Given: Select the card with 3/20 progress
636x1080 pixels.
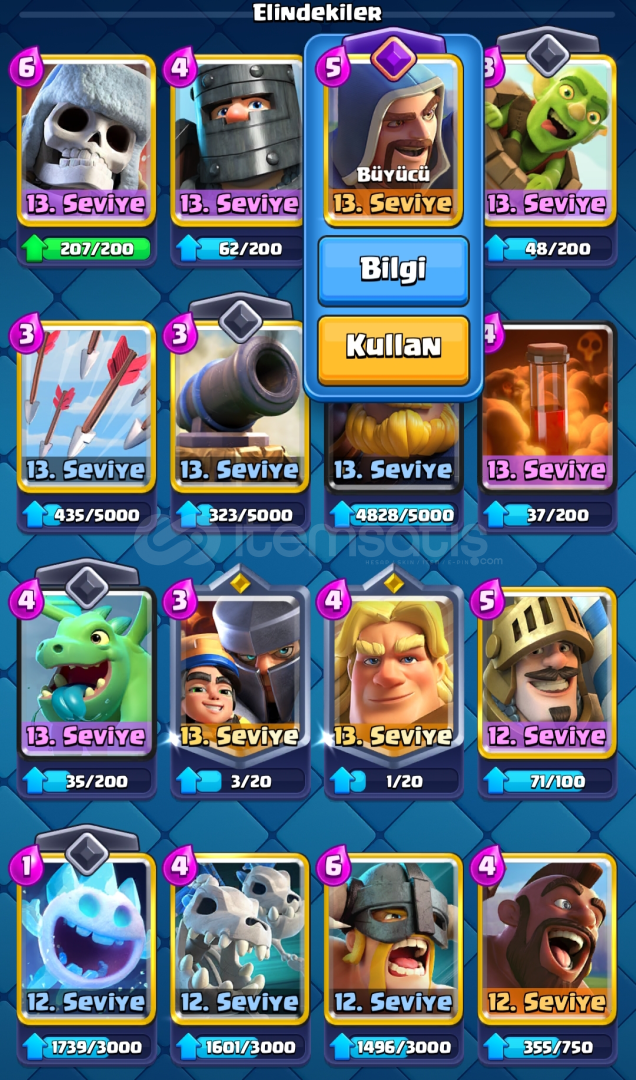Looking at the screenshot, I should (x=239, y=672).
